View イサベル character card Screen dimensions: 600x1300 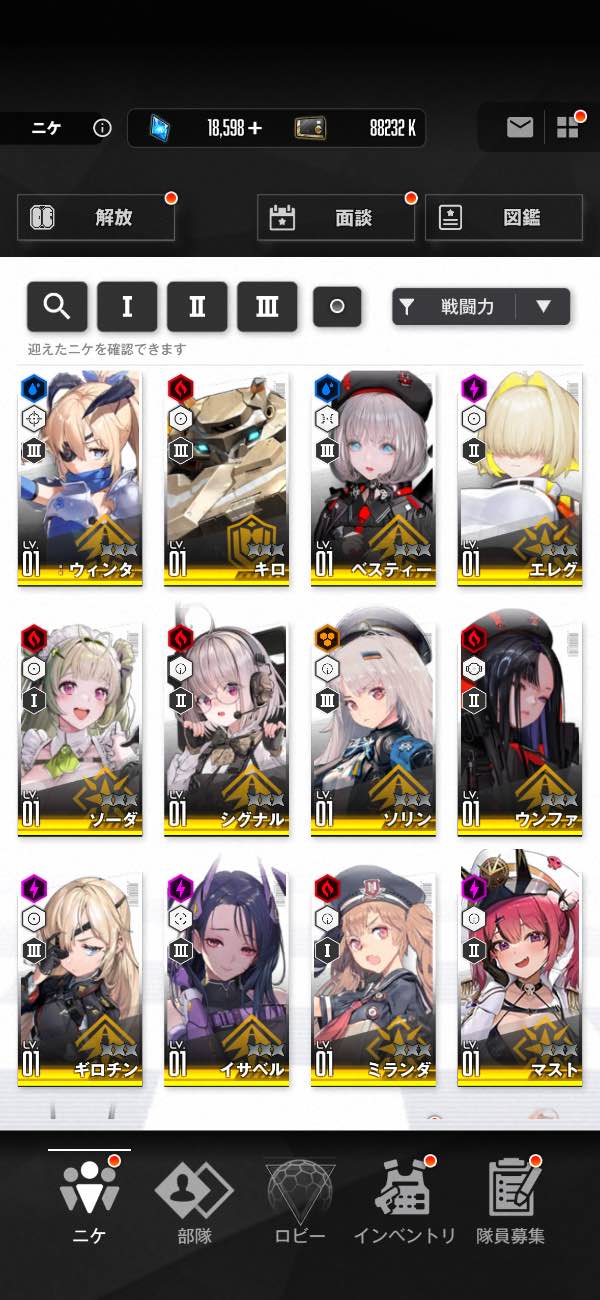point(226,979)
